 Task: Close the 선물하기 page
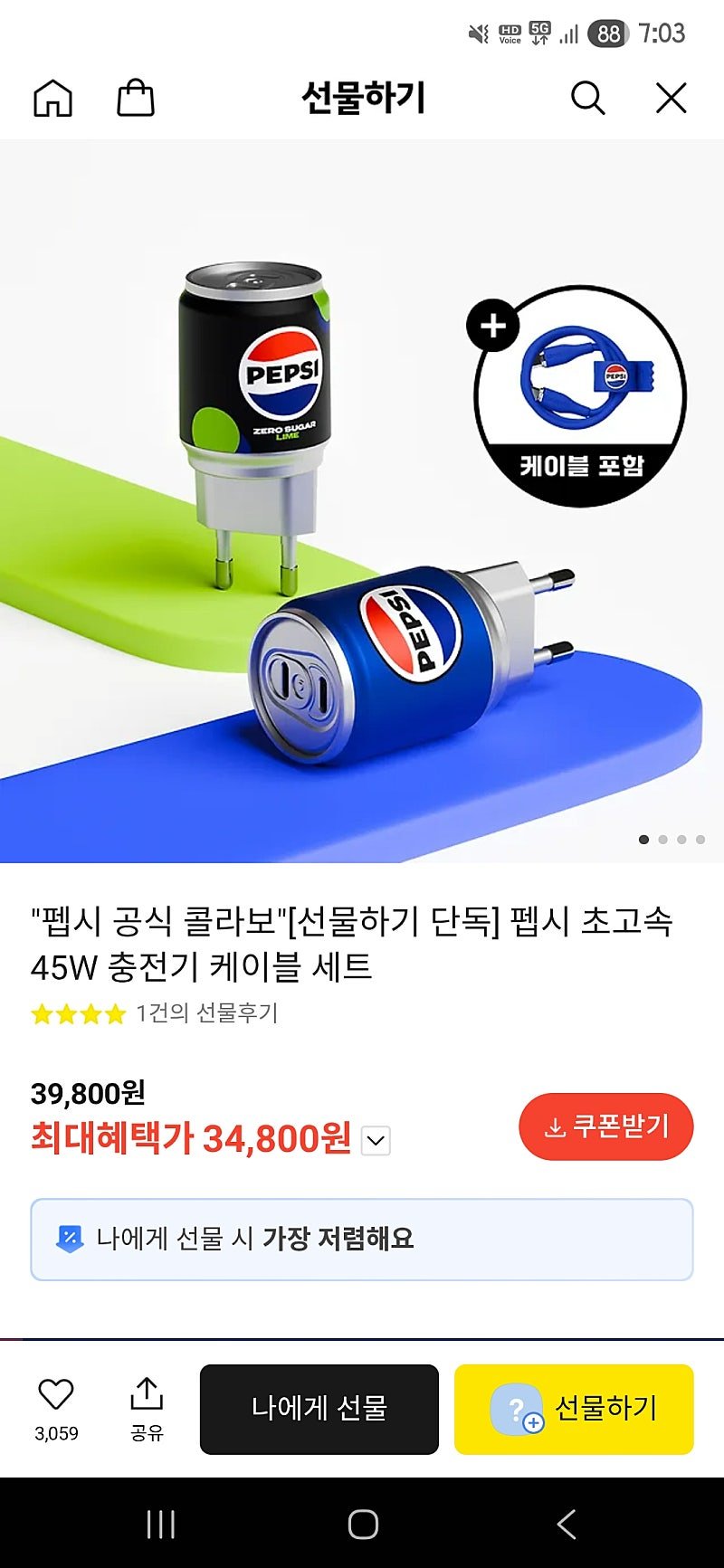tap(671, 98)
